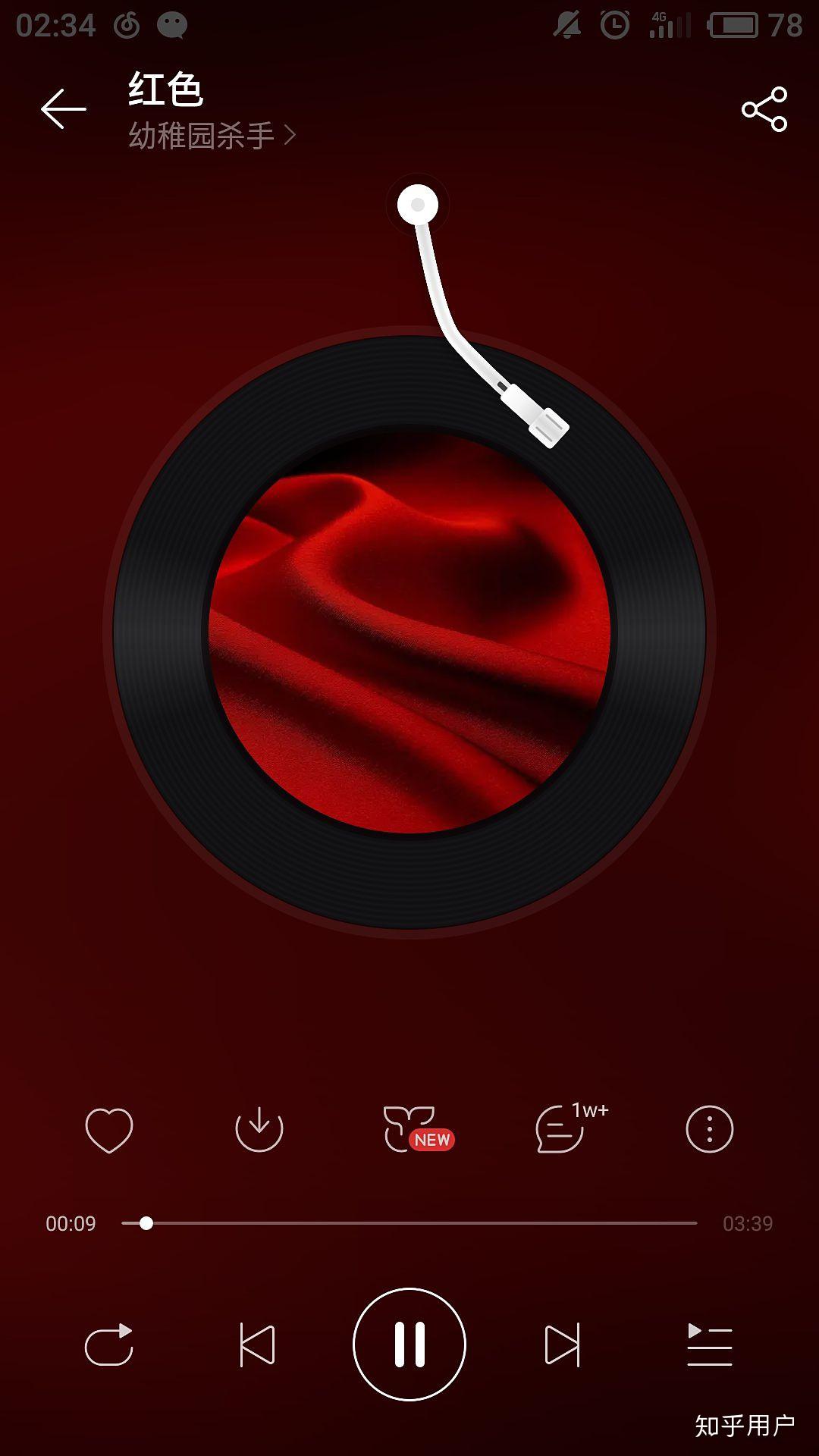Like this song with the heart
The height and width of the screenshot is (1456, 819).
click(x=109, y=1130)
